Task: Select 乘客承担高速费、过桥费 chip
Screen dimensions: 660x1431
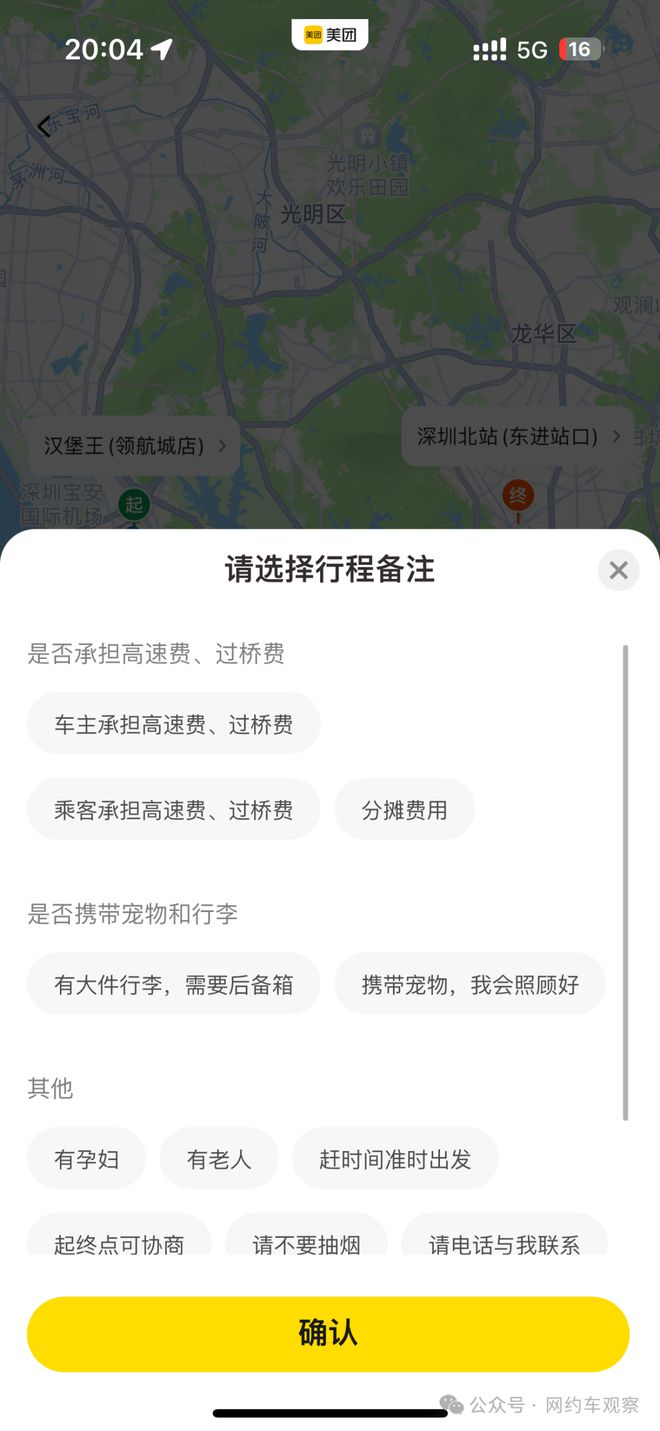Action: click(173, 810)
